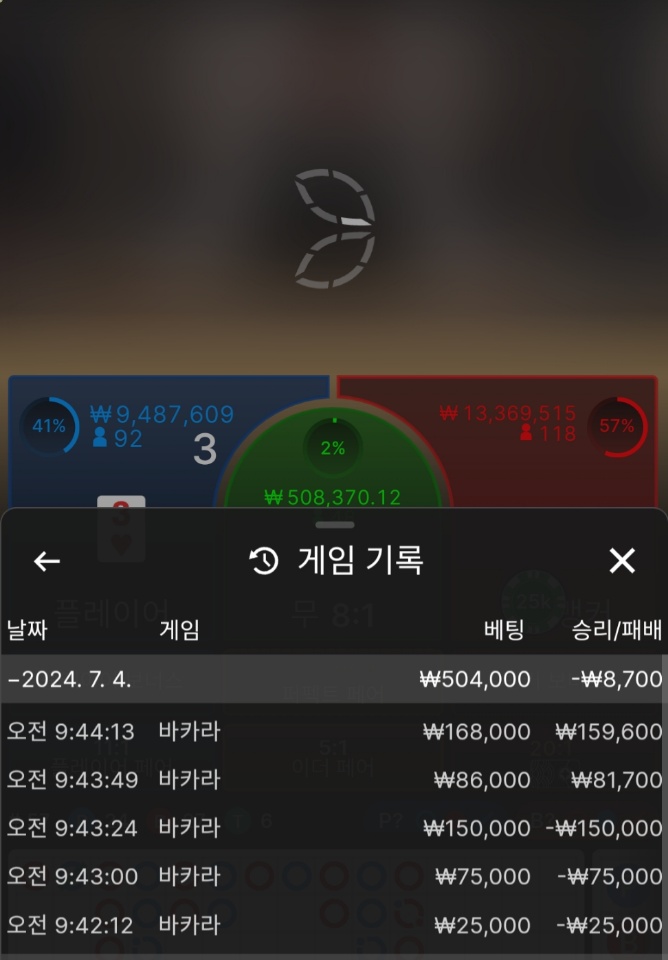Tap the panel drag handle
Viewport: 668px width, 960px height.
click(x=334, y=524)
